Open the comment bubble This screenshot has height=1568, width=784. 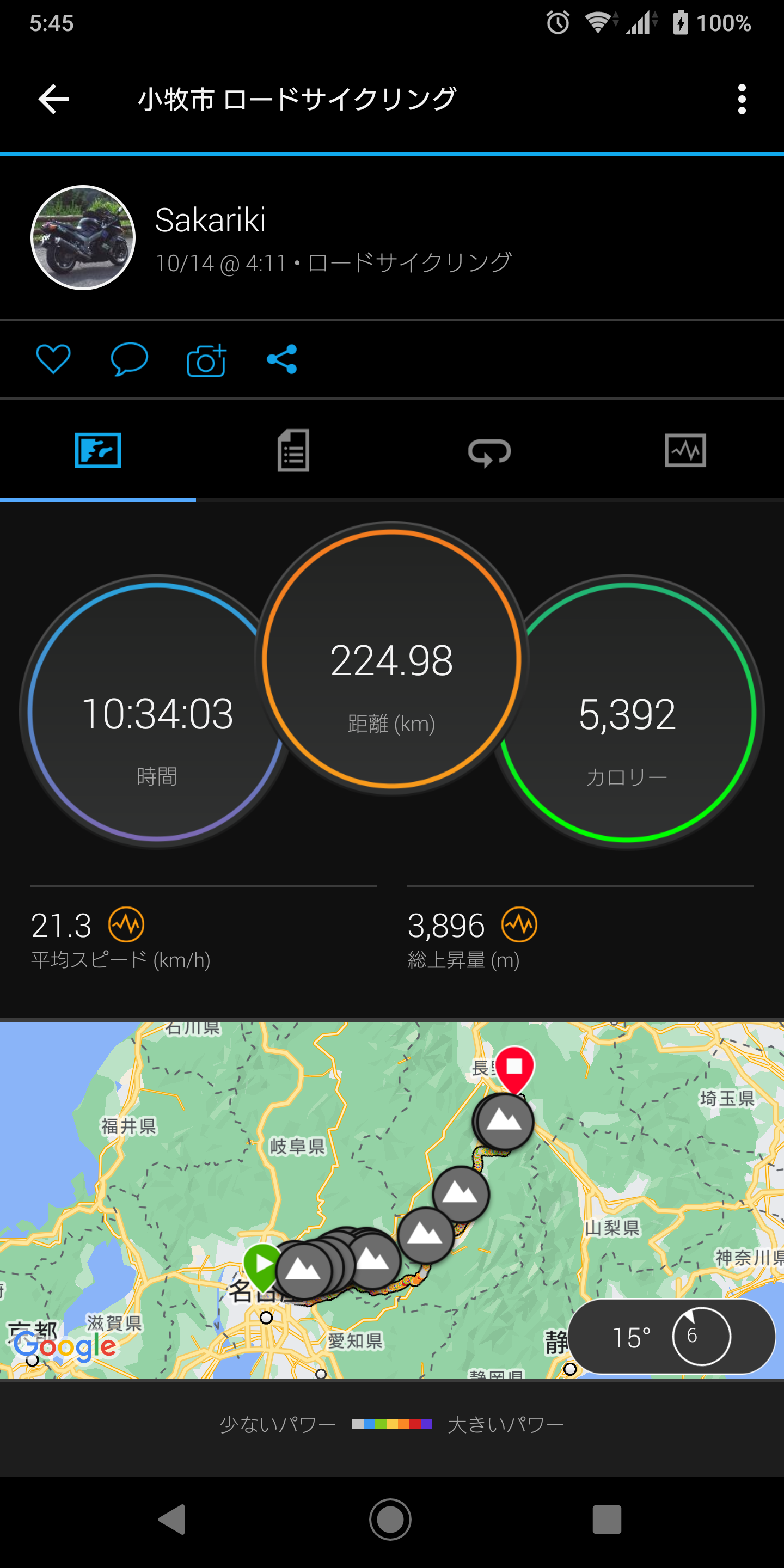(x=129, y=359)
